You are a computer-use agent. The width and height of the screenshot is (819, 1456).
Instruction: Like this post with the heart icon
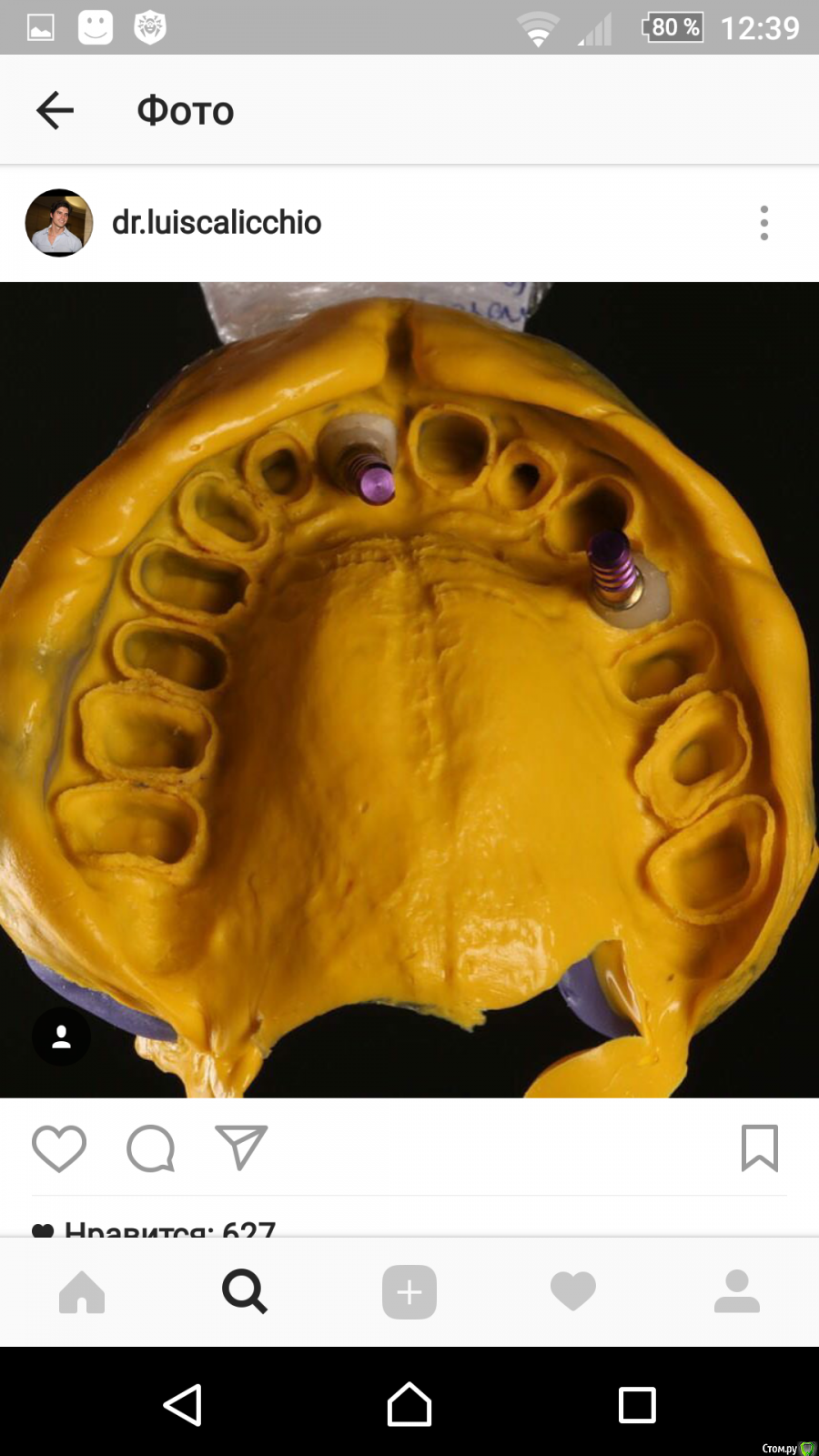coord(59,1148)
